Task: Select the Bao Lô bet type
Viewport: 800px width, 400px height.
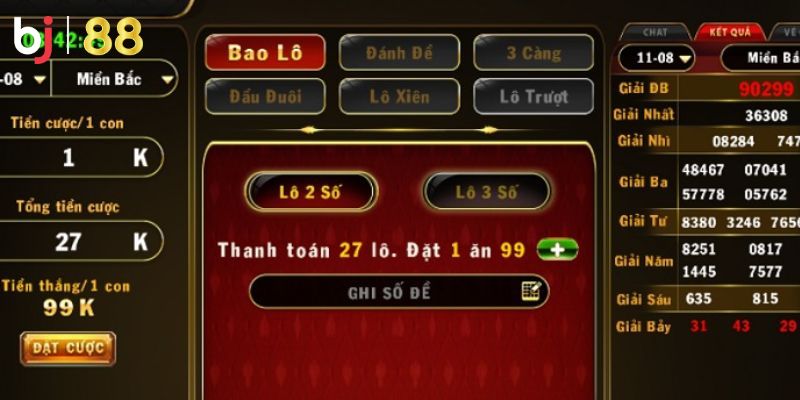Action: pos(265,53)
